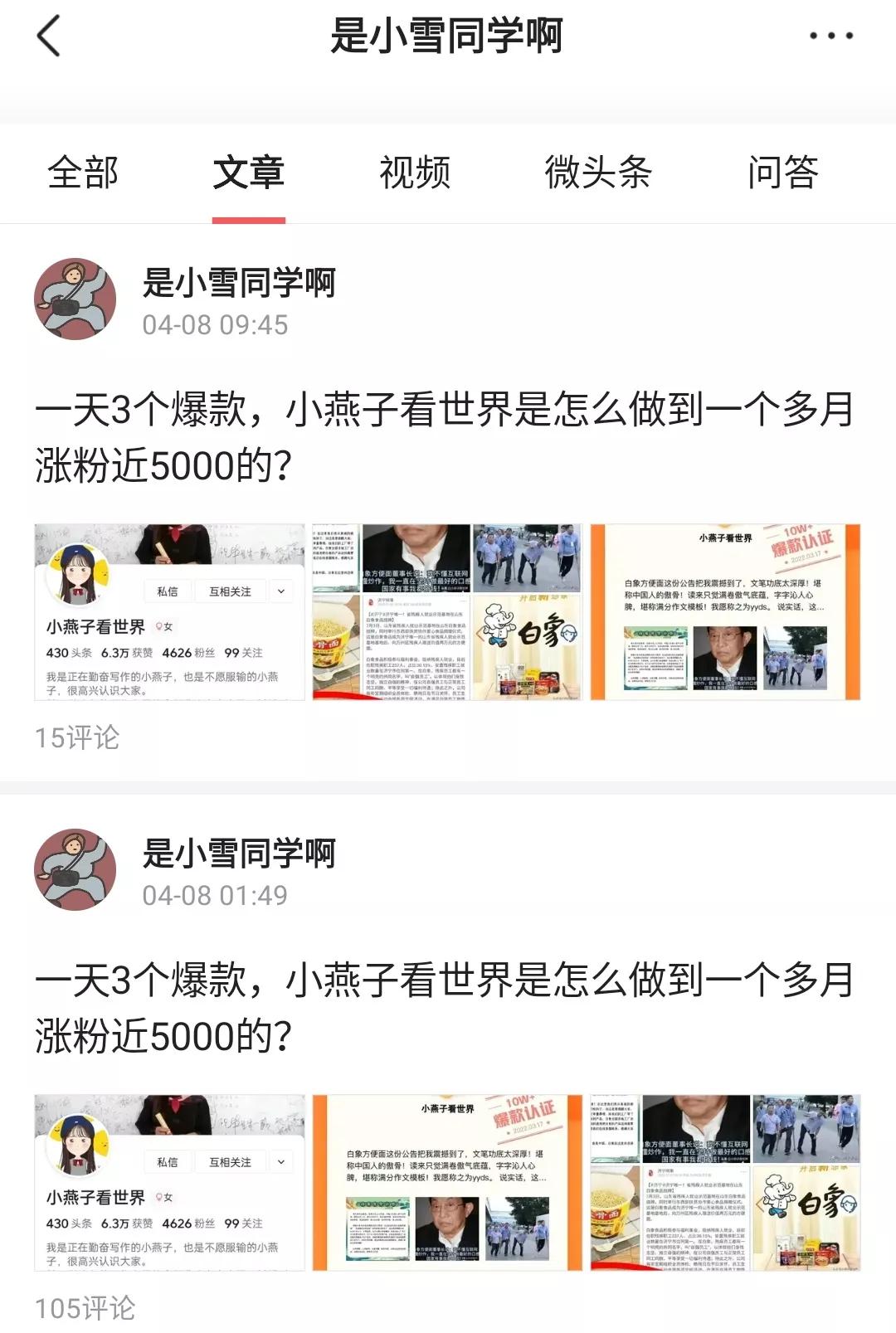Open the 微头条 tab
This screenshot has width=896, height=1333.
click(x=600, y=174)
